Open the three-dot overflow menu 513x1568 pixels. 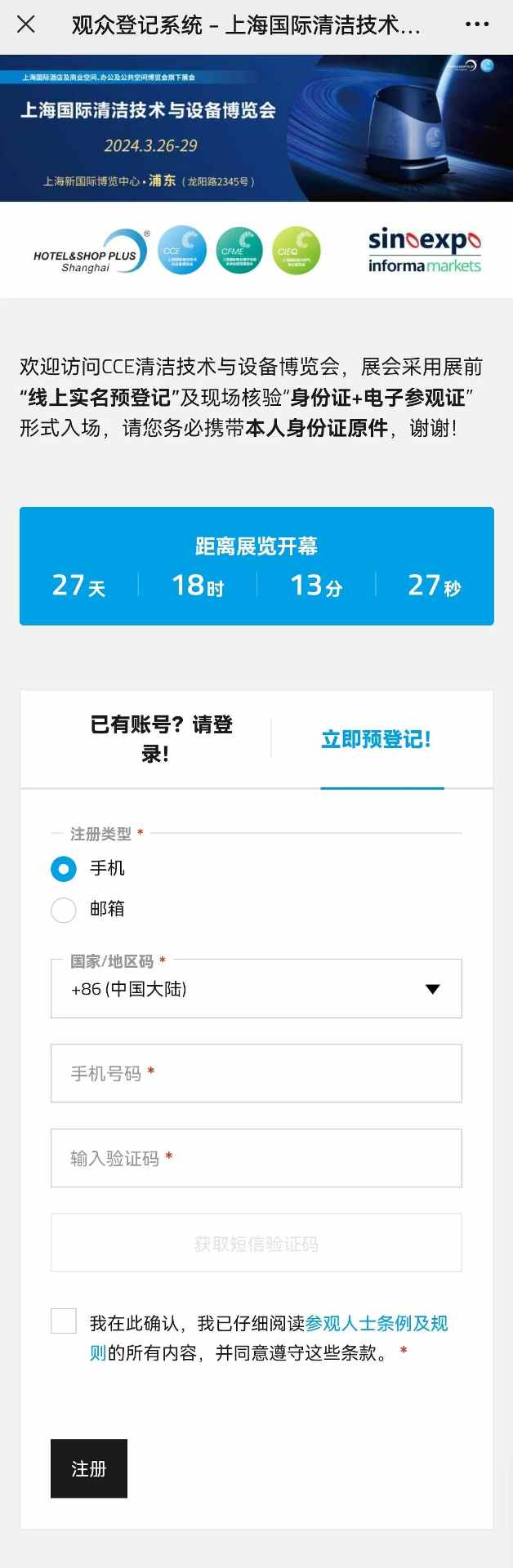(x=476, y=24)
